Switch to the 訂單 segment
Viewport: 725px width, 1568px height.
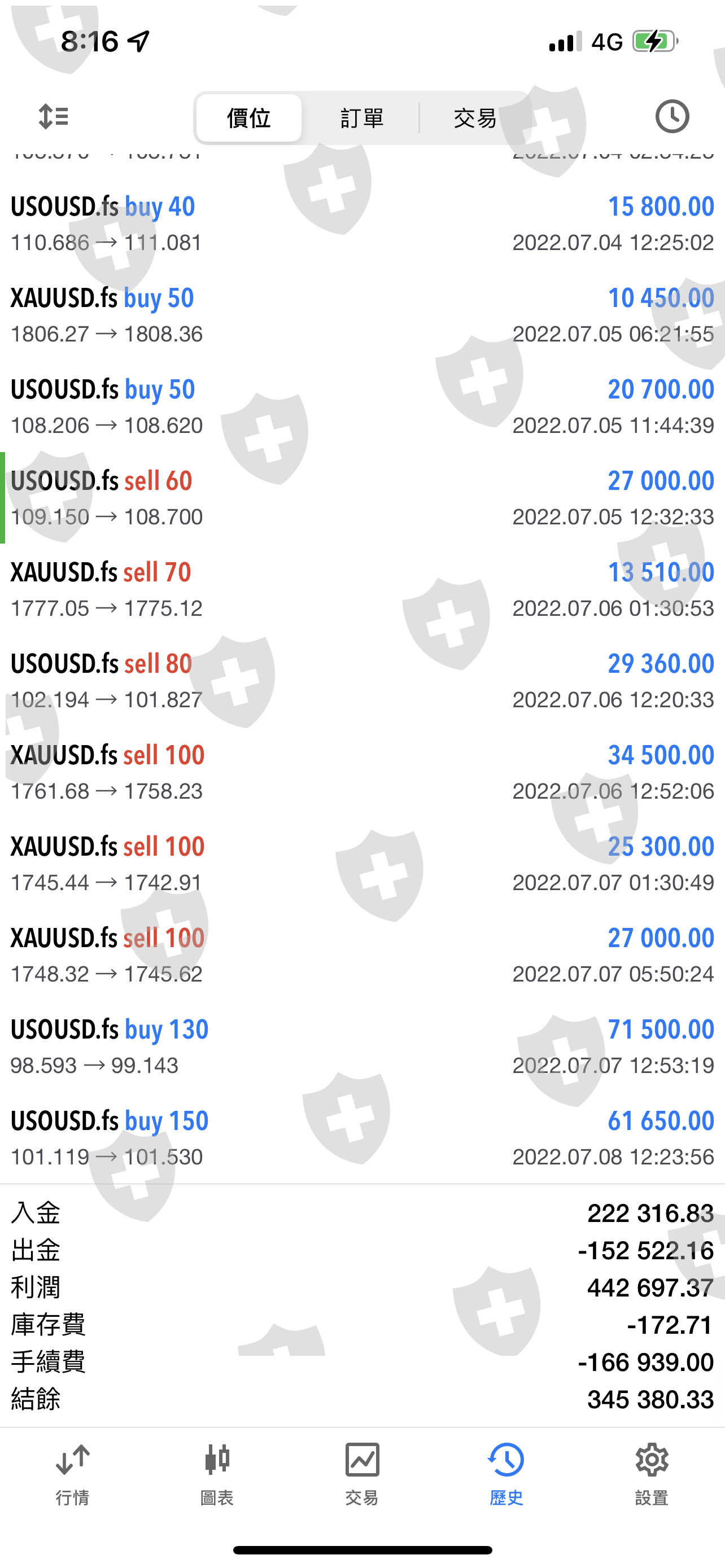361,118
